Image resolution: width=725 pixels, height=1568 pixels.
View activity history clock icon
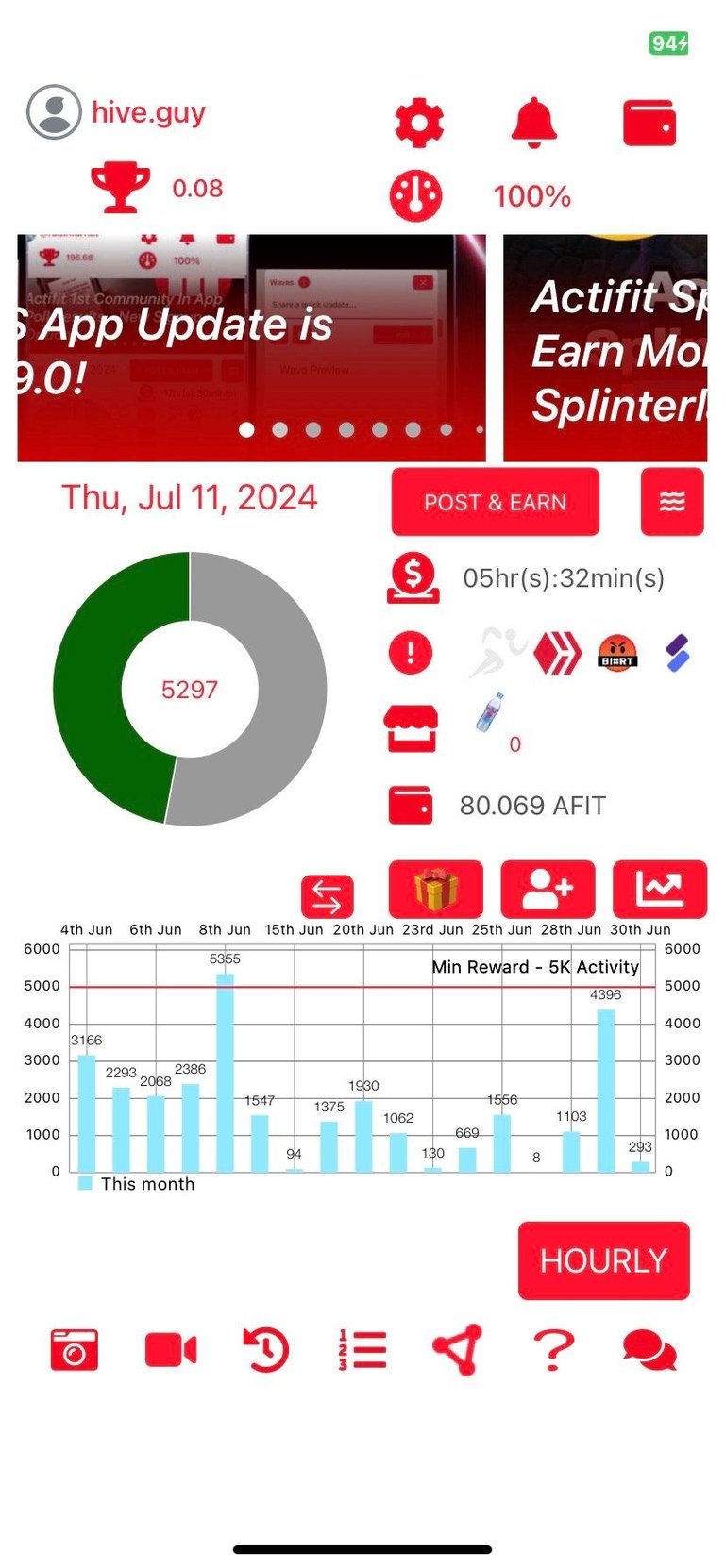(266, 1349)
